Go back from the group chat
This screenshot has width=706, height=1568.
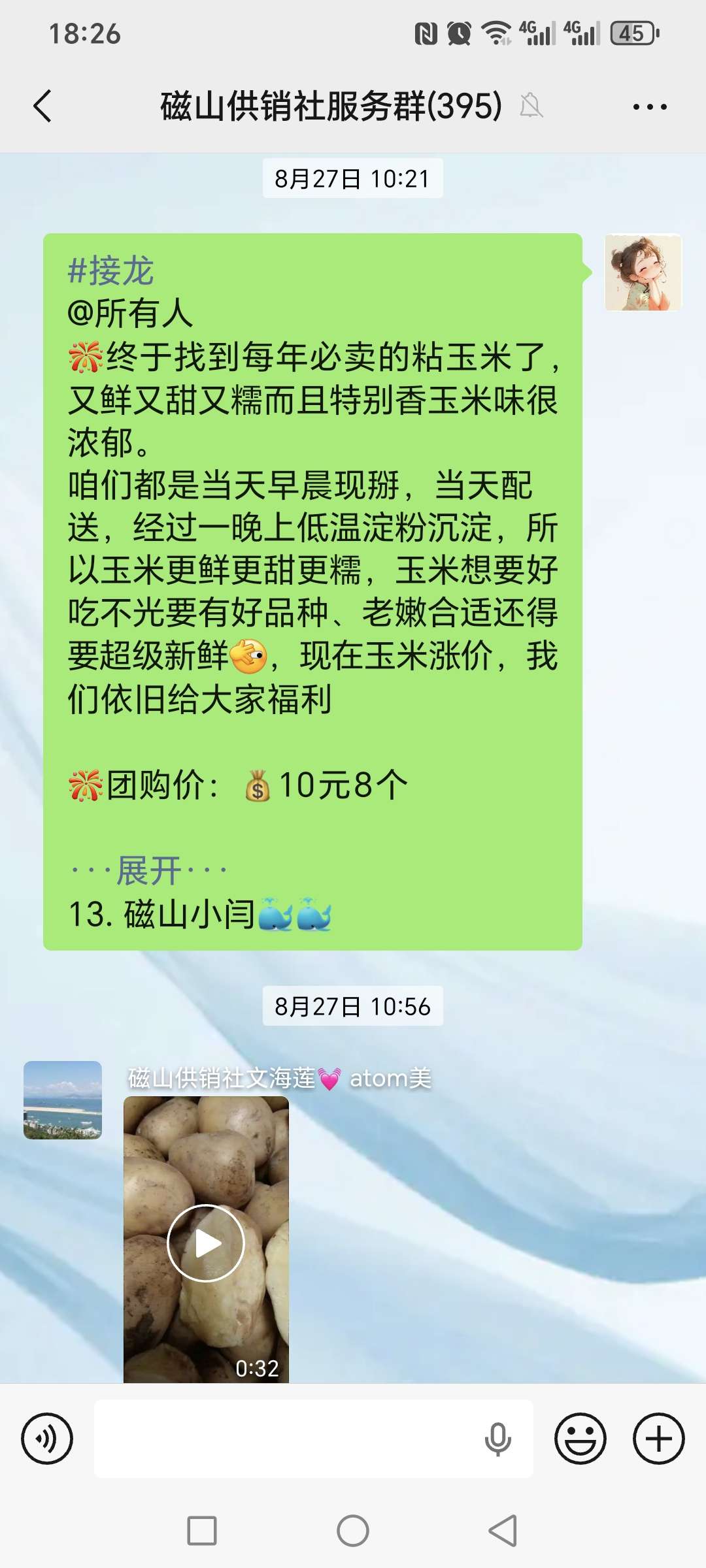point(43,106)
